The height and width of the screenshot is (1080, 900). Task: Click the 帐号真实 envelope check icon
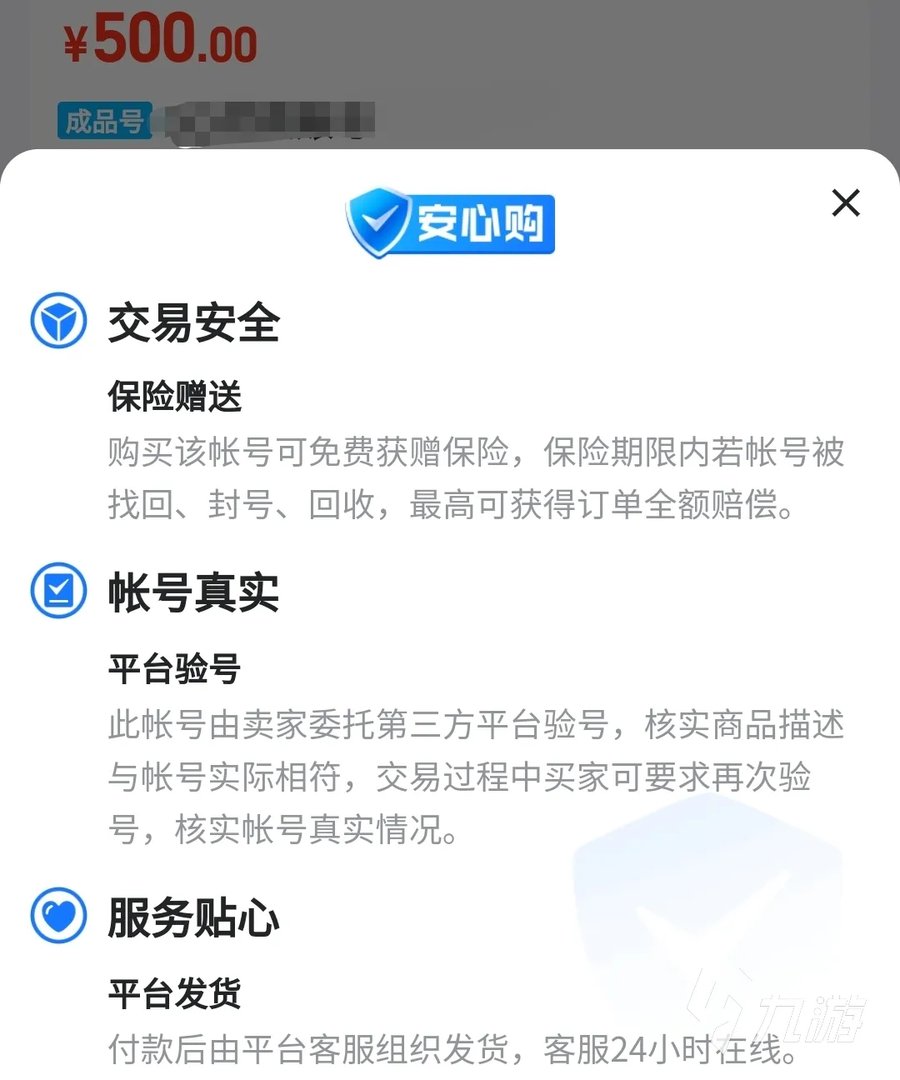[x=57, y=591]
